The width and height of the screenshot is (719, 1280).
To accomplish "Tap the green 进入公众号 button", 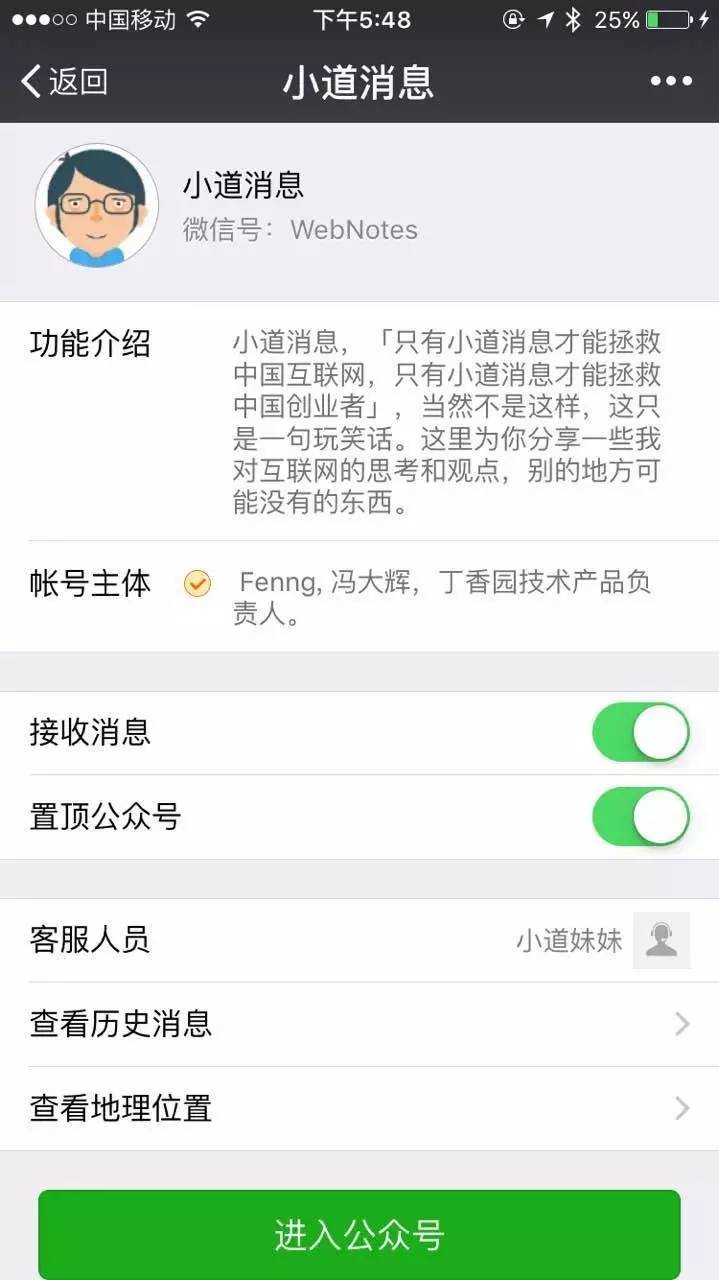I will (359, 1234).
